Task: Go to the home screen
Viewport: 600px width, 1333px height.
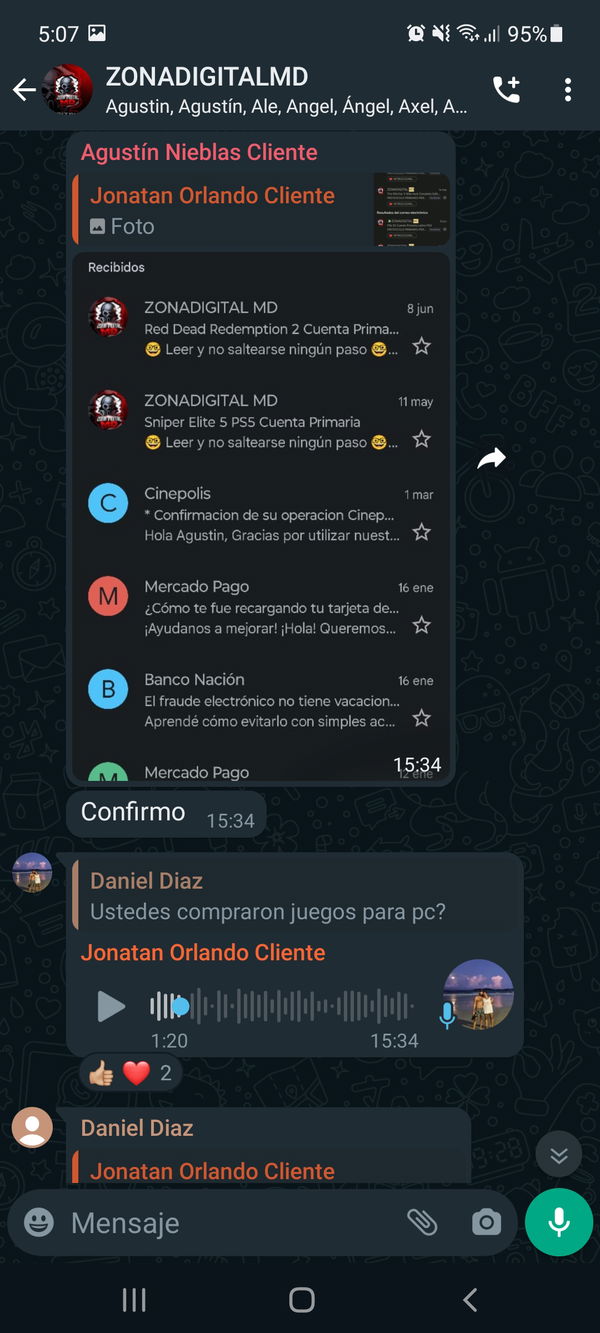Action: [301, 1299]
